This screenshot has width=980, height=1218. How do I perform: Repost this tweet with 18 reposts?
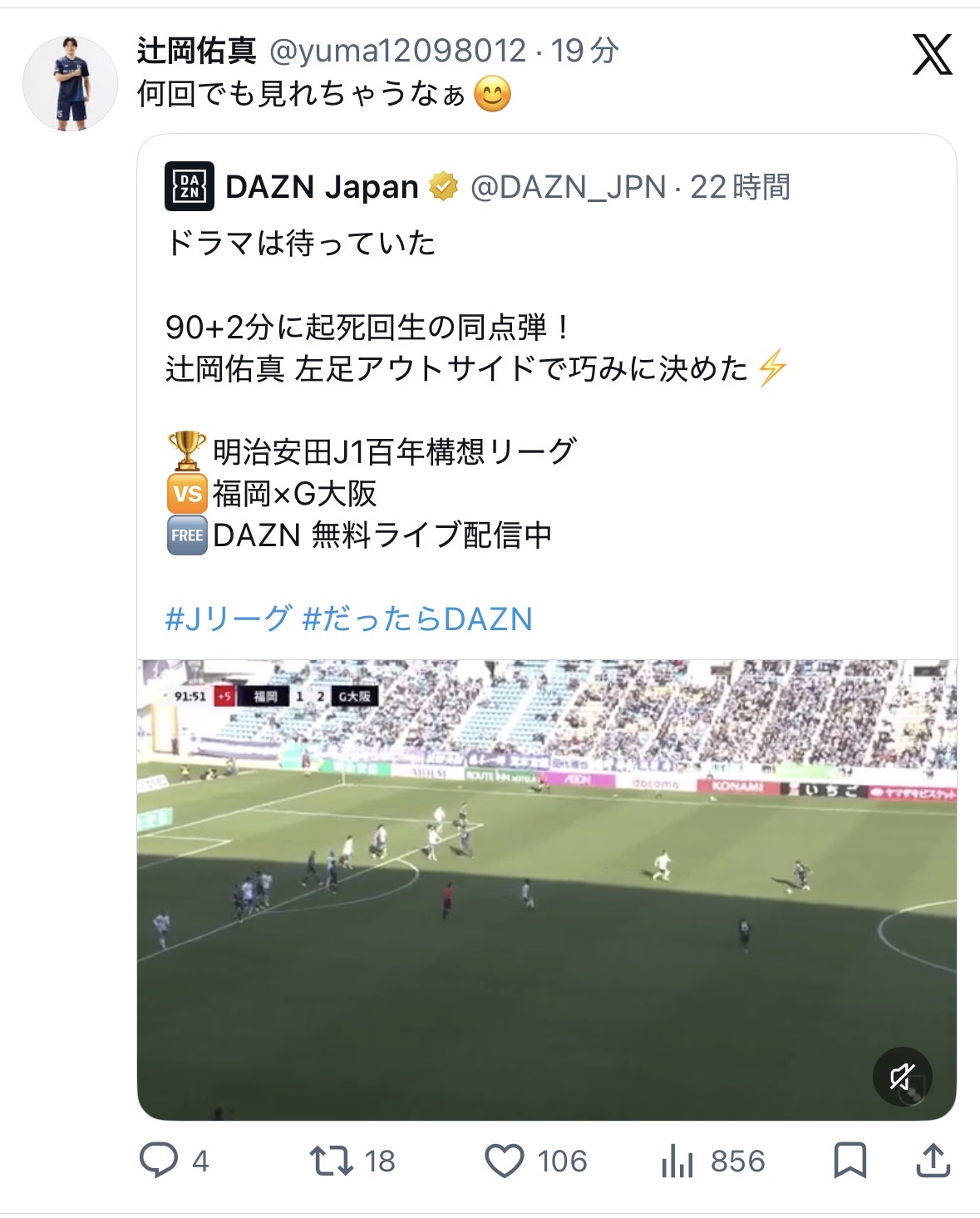pos(332,1160)
